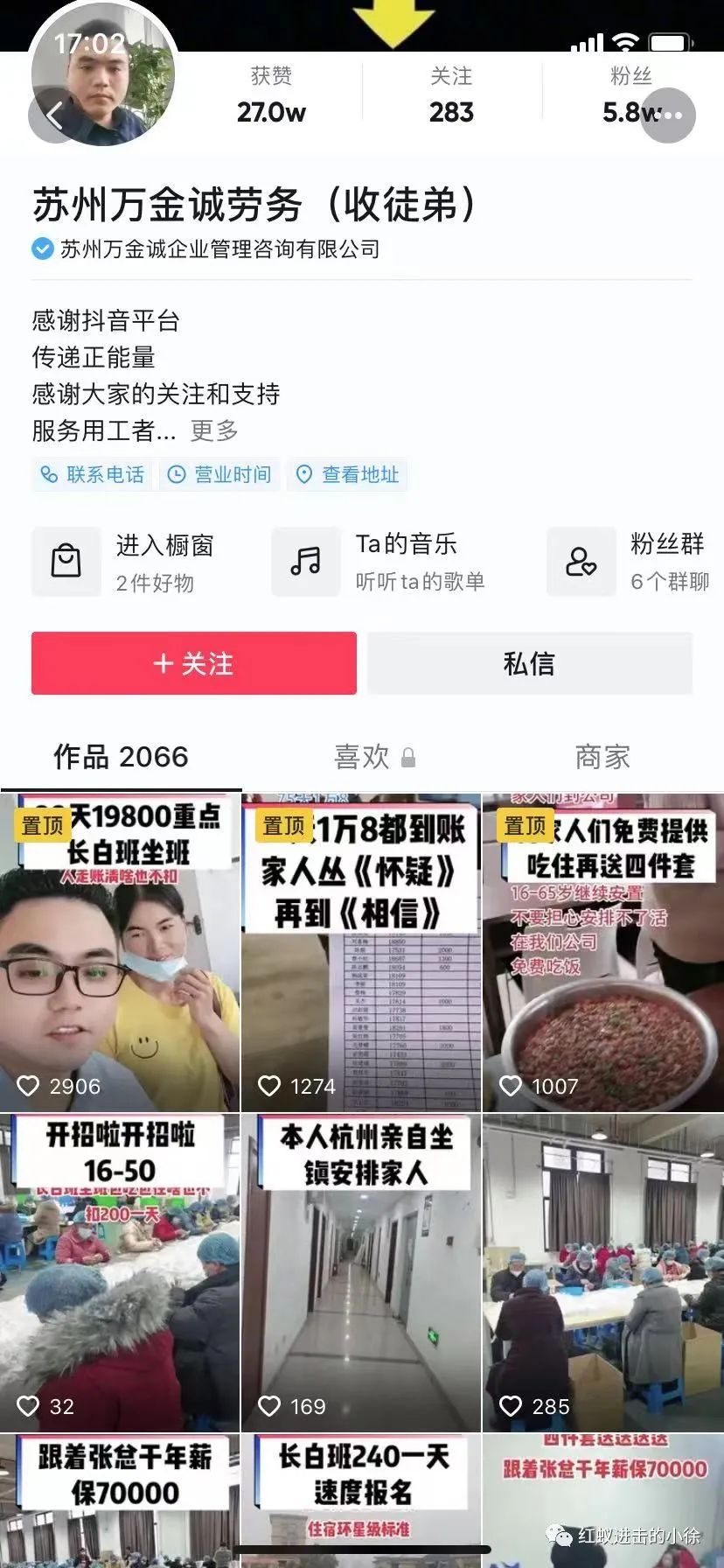Open pinned video with 2906 likes
Viewport: 724px width, 1568px height.
(120, 954)
